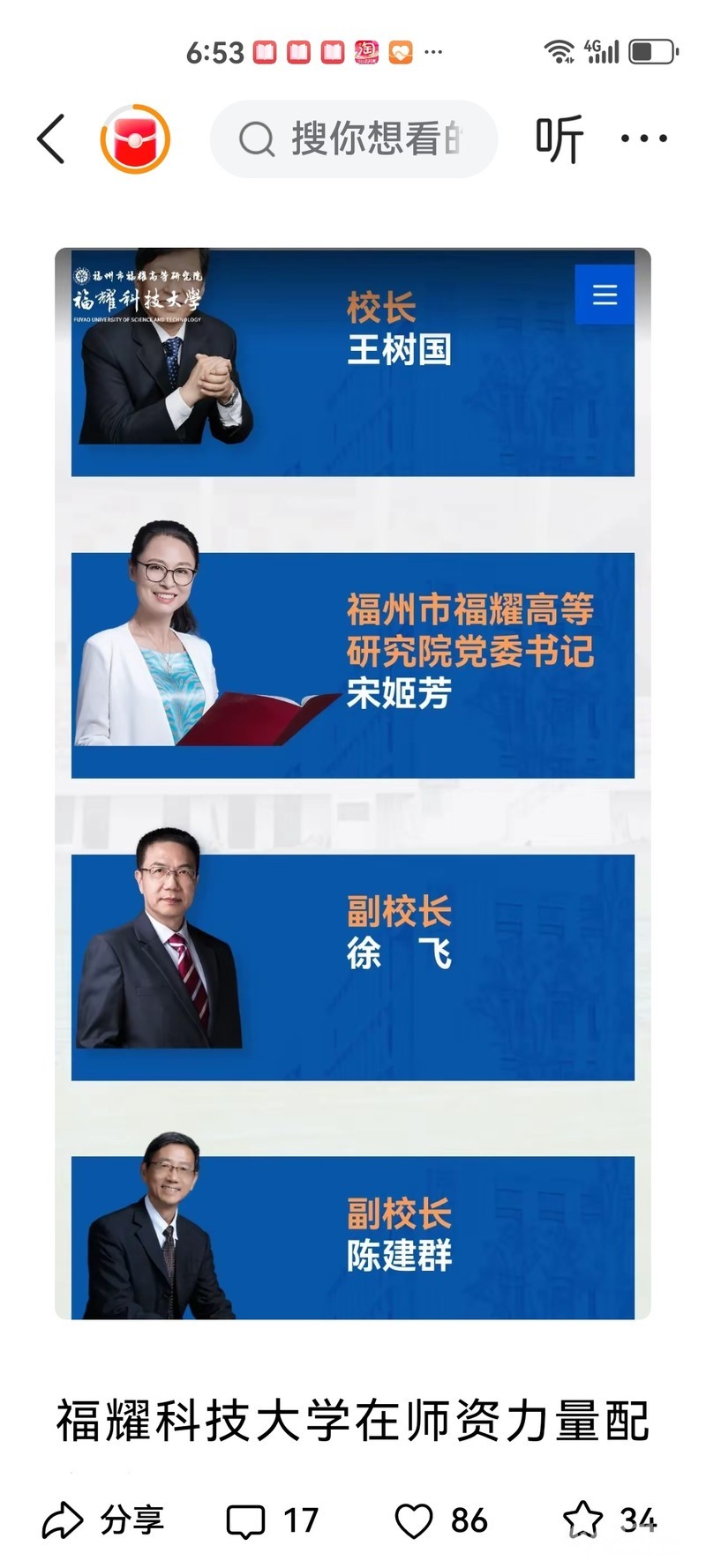
Task: Open the search box at top
Action: point(354,139)
